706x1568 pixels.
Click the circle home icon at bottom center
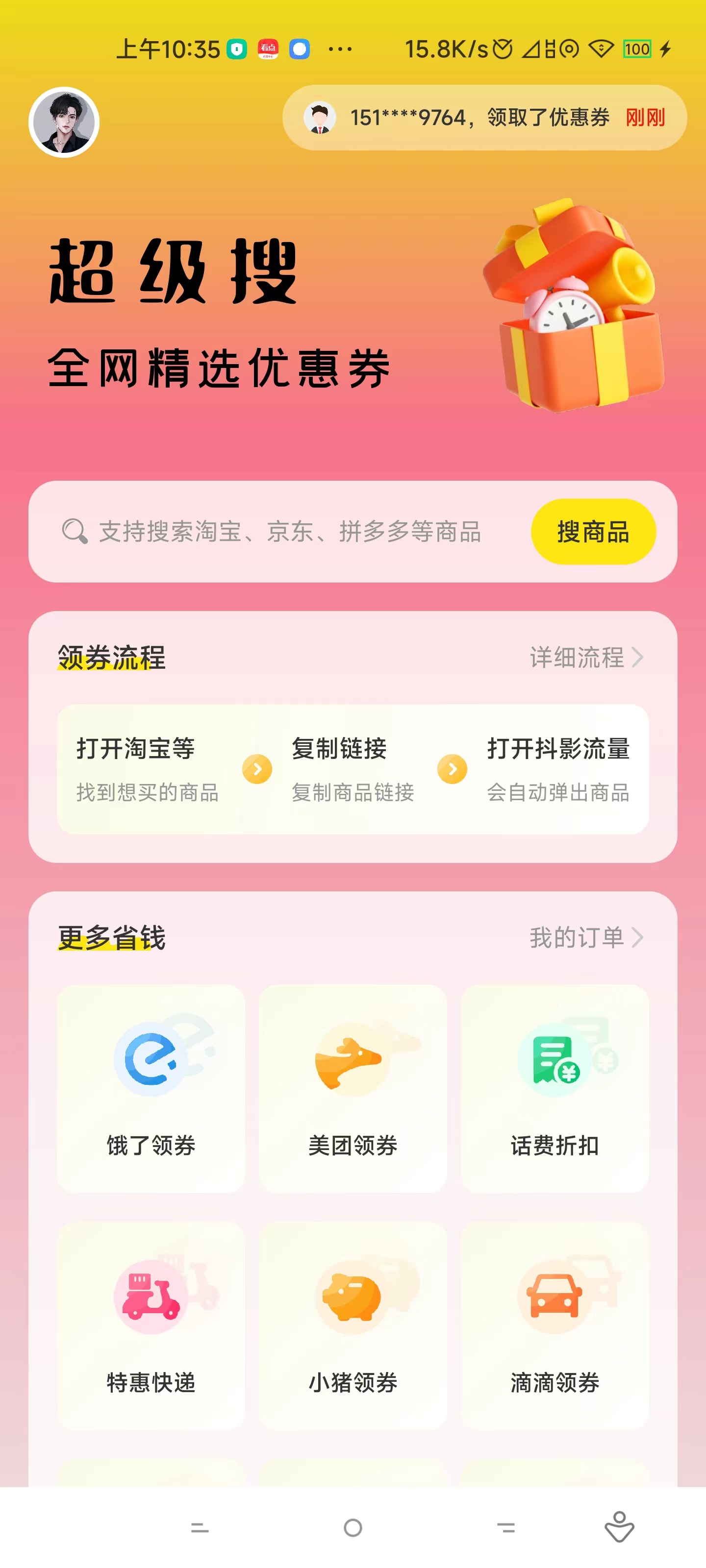pyautogui.click(x=353, y=1528)
